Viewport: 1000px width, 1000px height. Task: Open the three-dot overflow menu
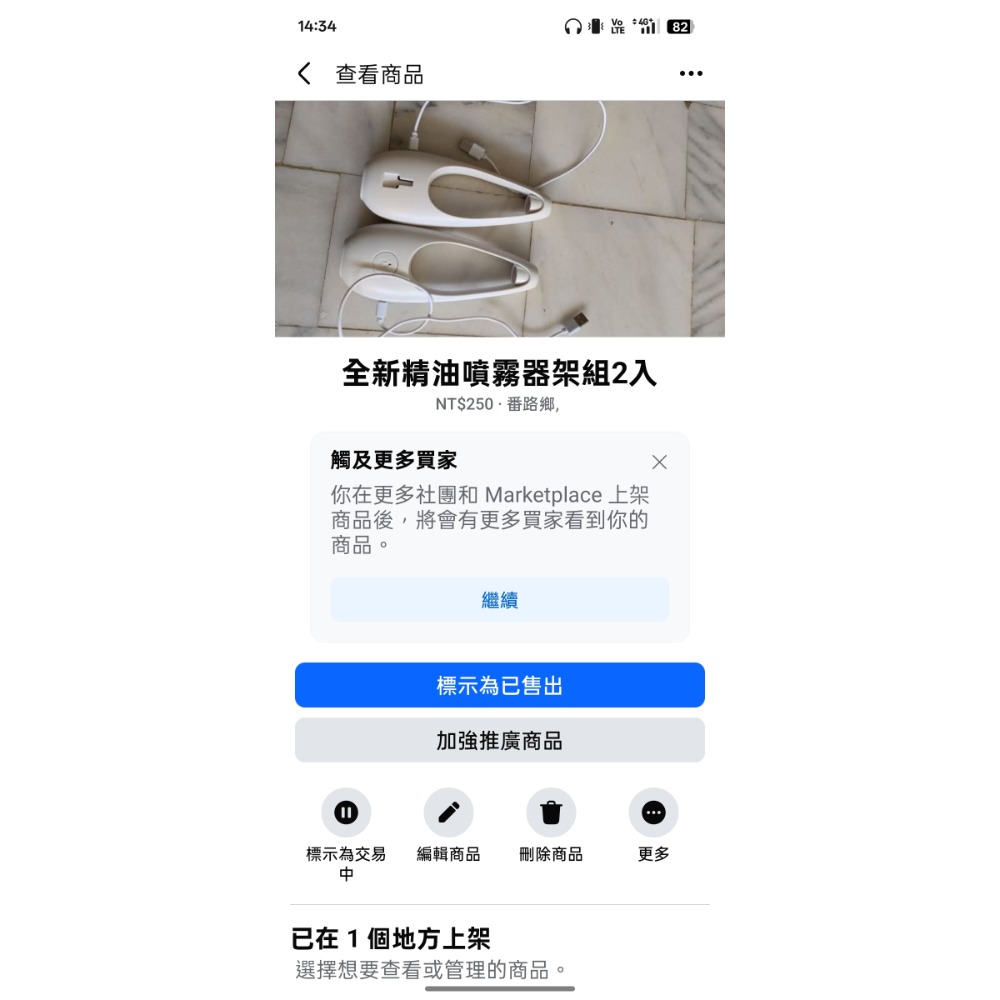pyautogui.click(x=691, y=74)
